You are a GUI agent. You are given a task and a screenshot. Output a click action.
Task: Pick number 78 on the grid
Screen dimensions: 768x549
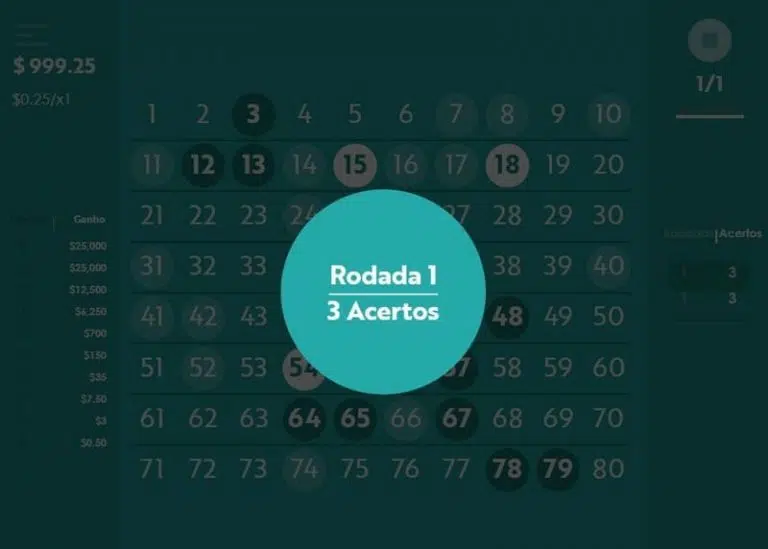point(507,469)
